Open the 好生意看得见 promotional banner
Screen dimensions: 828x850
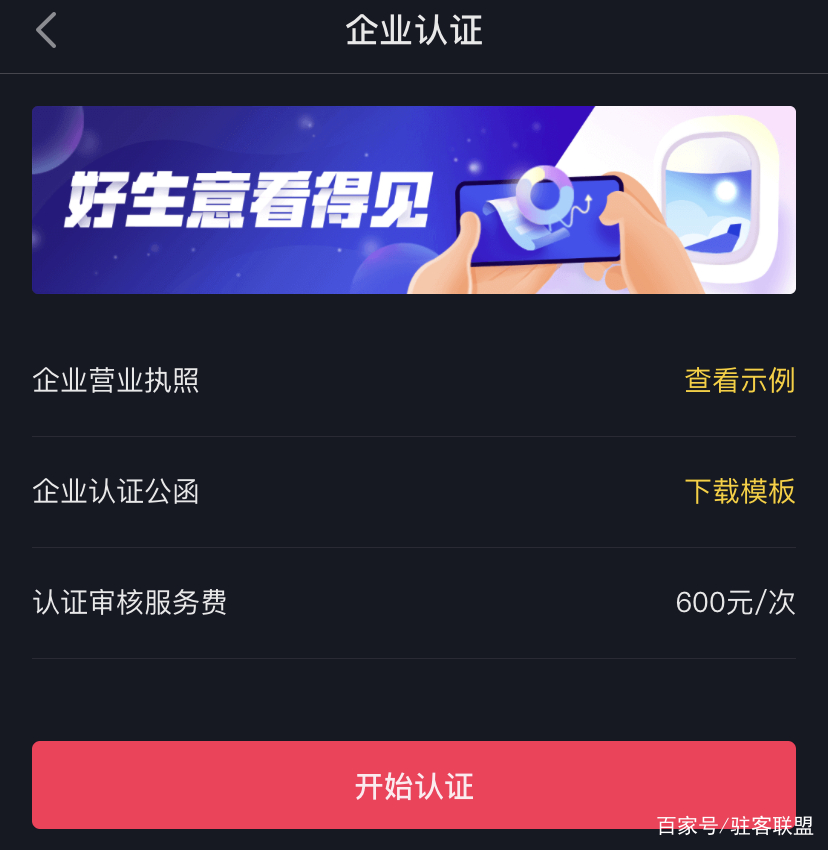(x=414, y=199)
